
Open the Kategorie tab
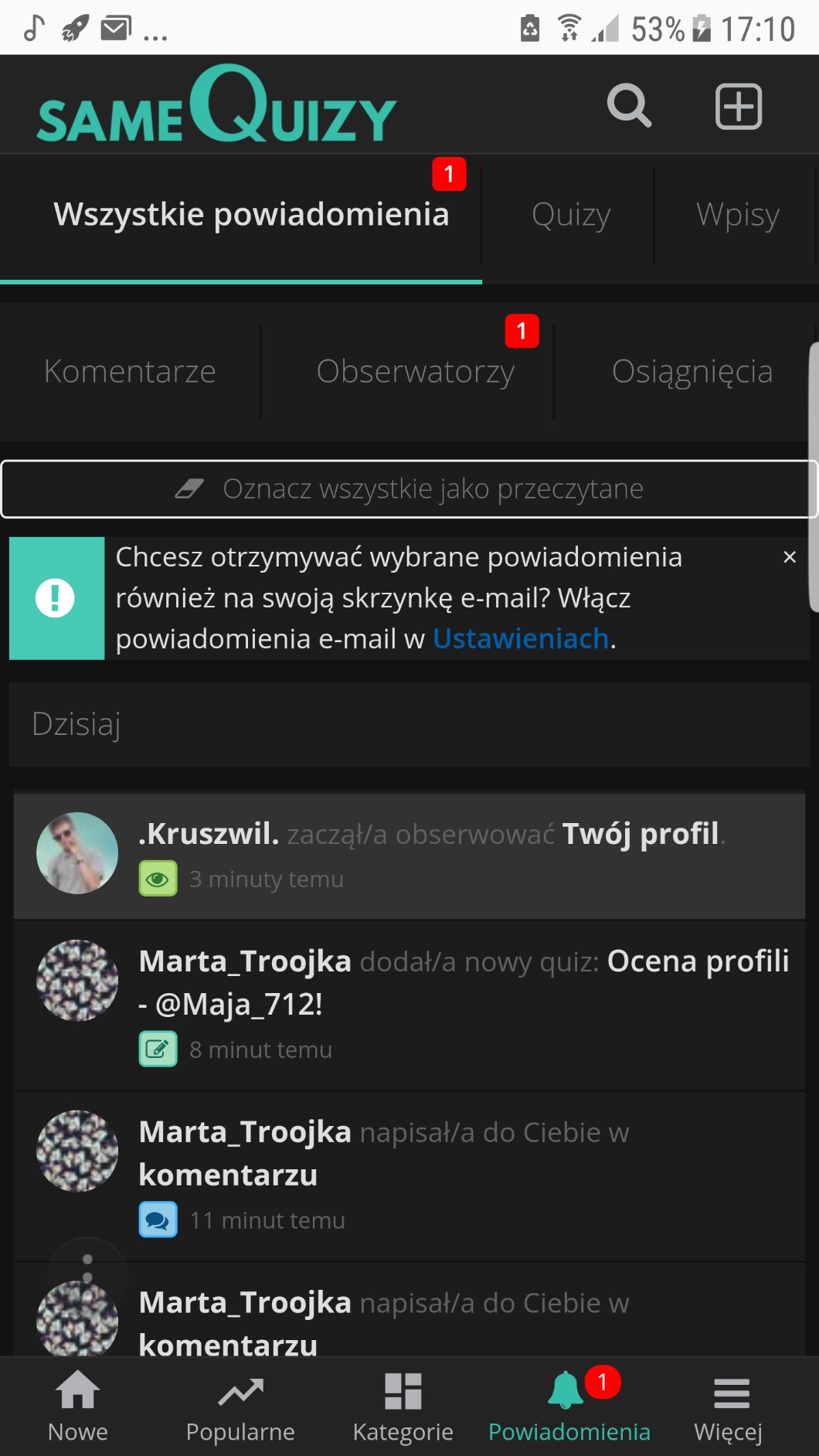pyautogui.click(x=403, y=1407)
